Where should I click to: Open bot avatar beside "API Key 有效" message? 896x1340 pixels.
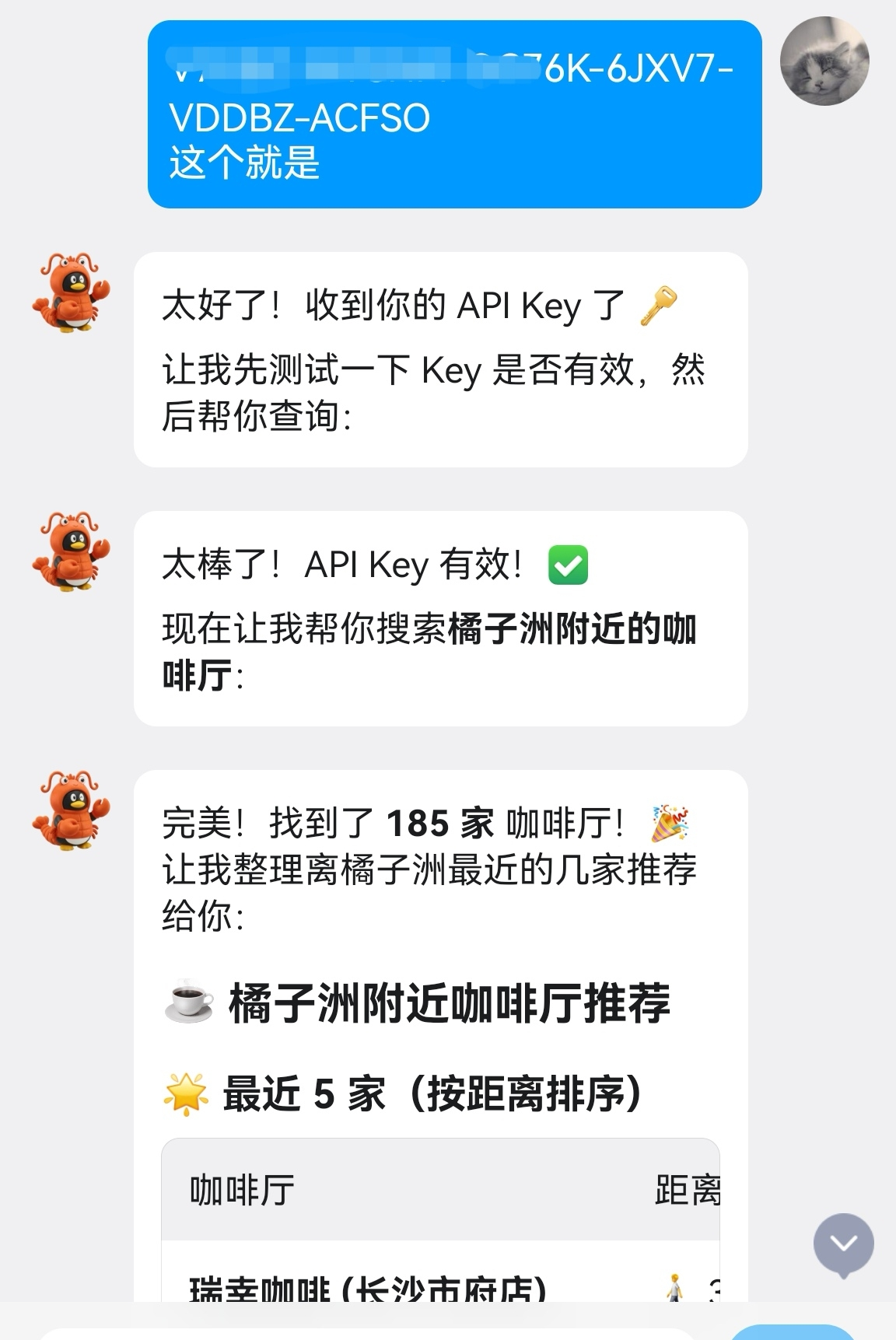pyautogui.click(x=71, y=551)
